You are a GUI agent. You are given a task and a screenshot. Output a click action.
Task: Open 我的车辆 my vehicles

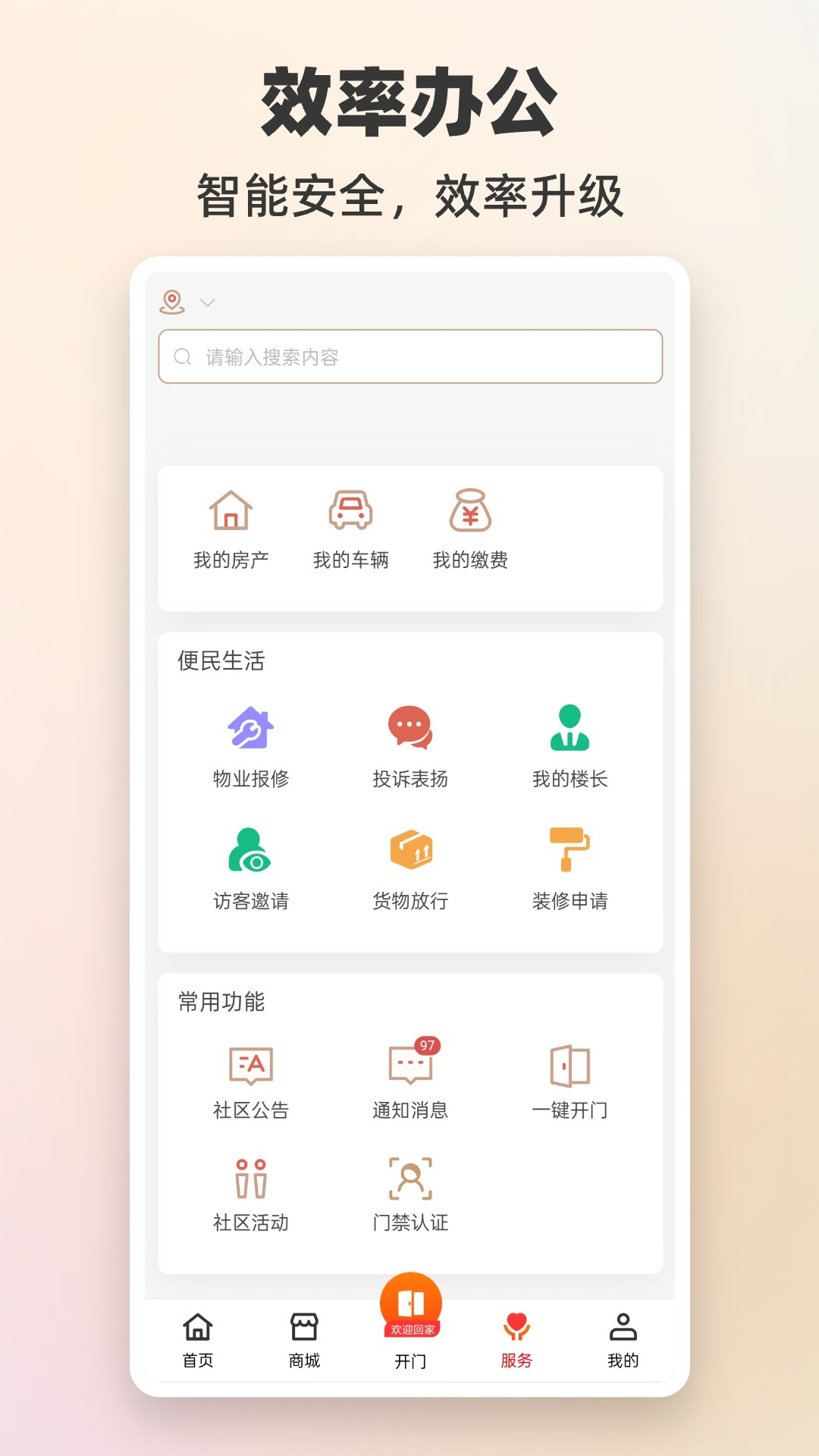351,531
